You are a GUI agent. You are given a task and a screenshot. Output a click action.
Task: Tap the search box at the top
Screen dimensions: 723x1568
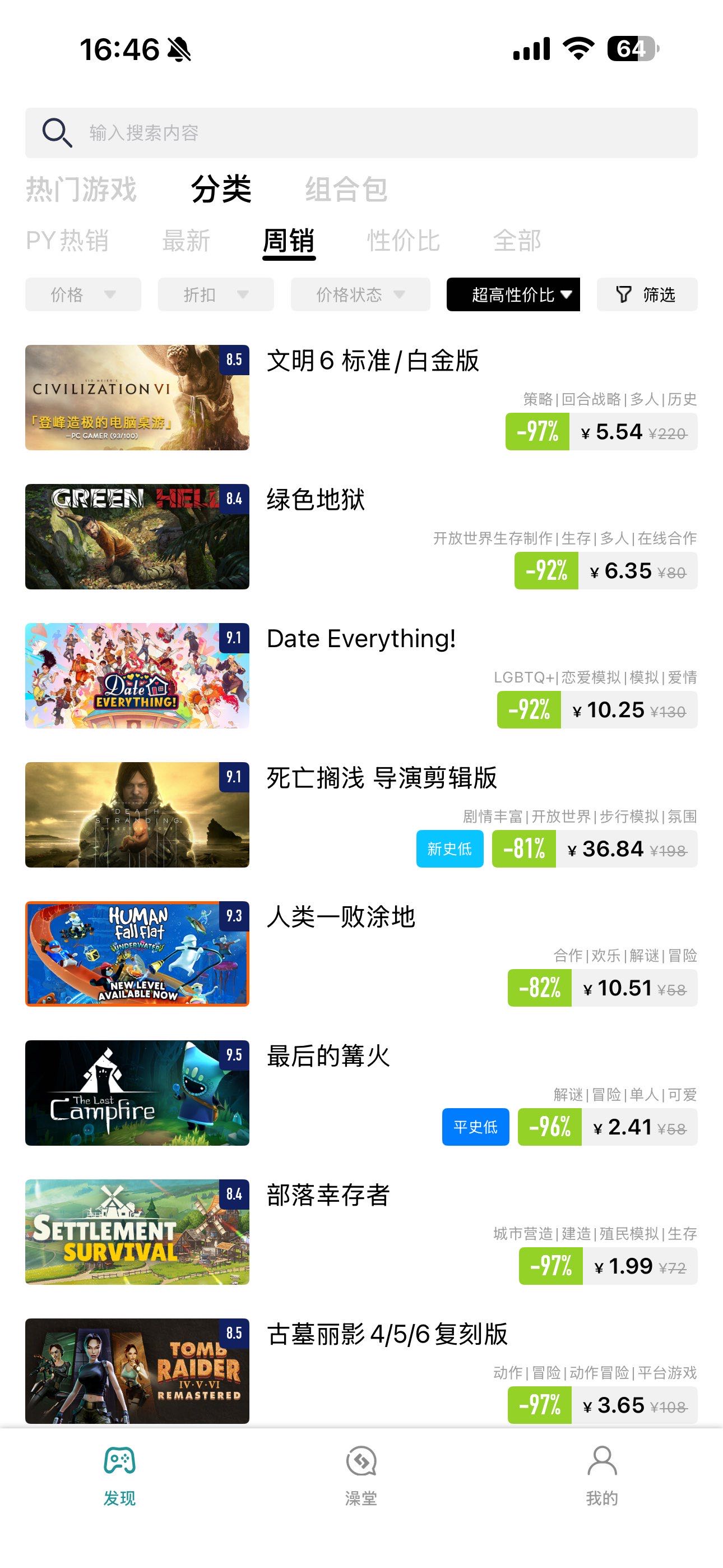pos(360,133)
